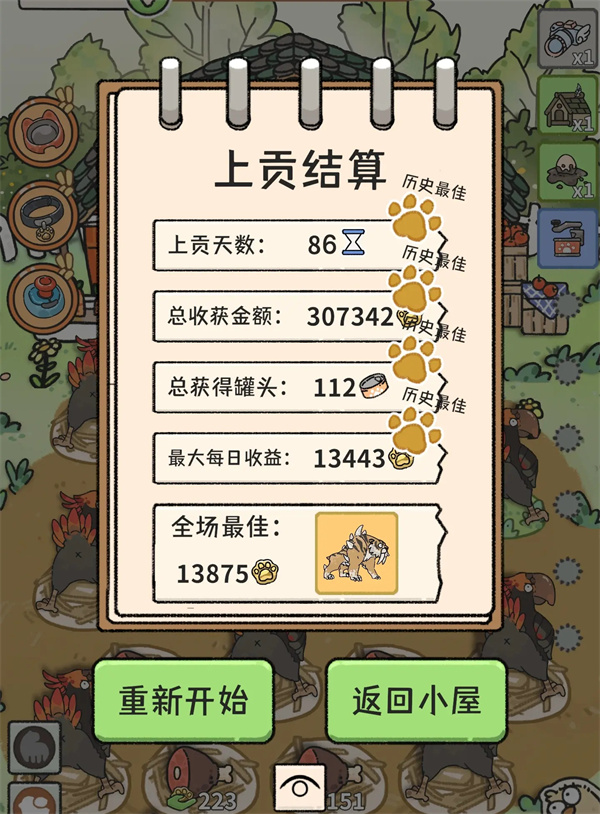Tap the 重新开始 restart button
600x814 pixels.
tap(182, 700)
